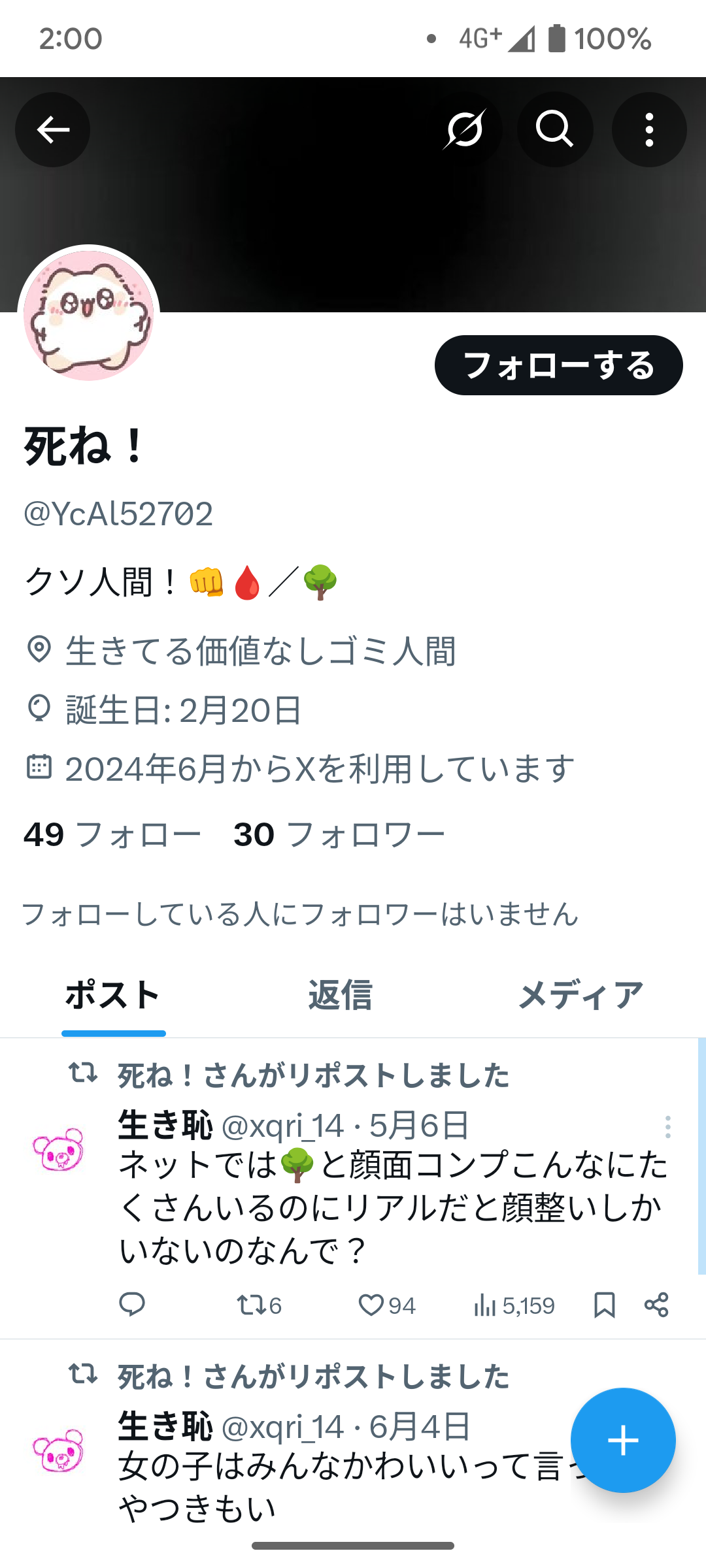
Task: Reply to the 5月6日 post
Action: [132, 1305]
